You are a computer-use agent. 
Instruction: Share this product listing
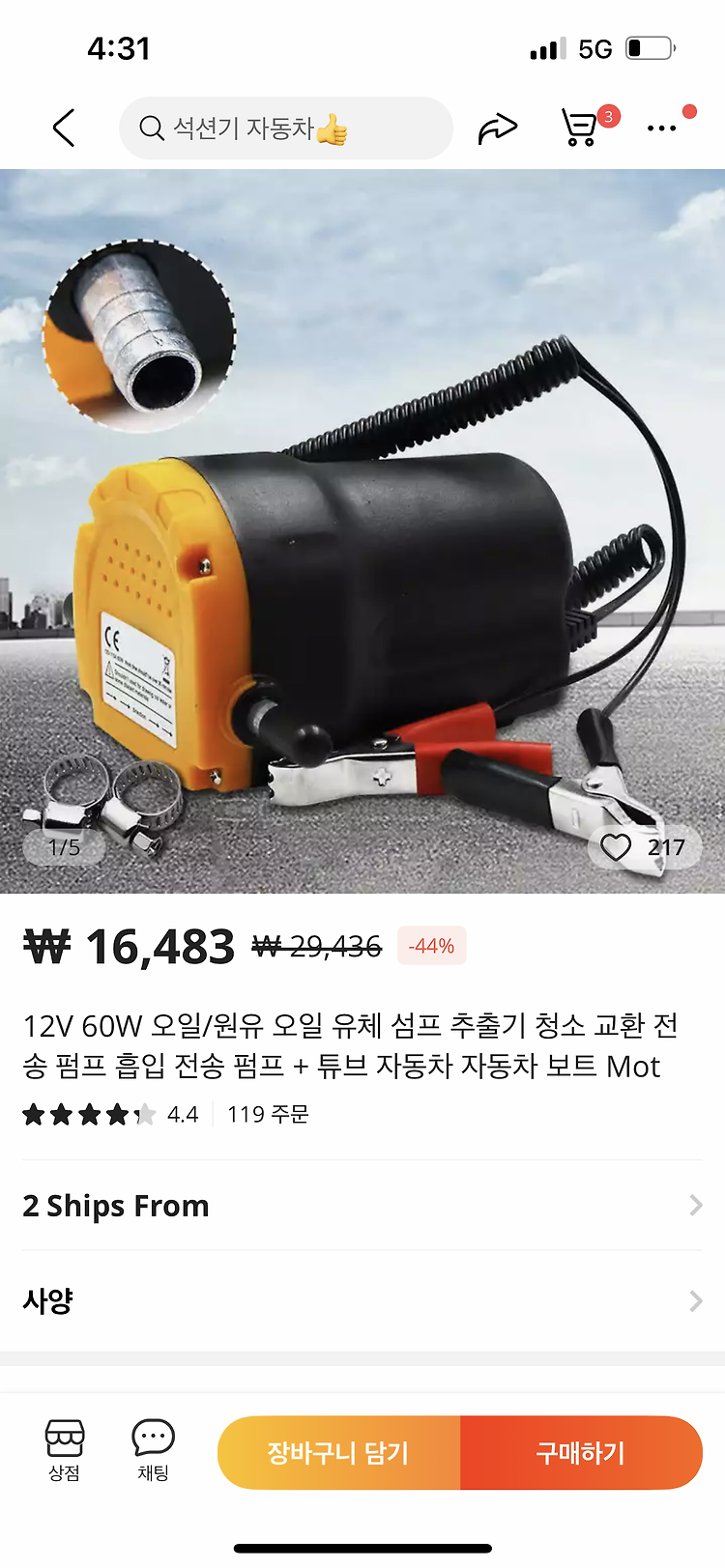point(498,128)
